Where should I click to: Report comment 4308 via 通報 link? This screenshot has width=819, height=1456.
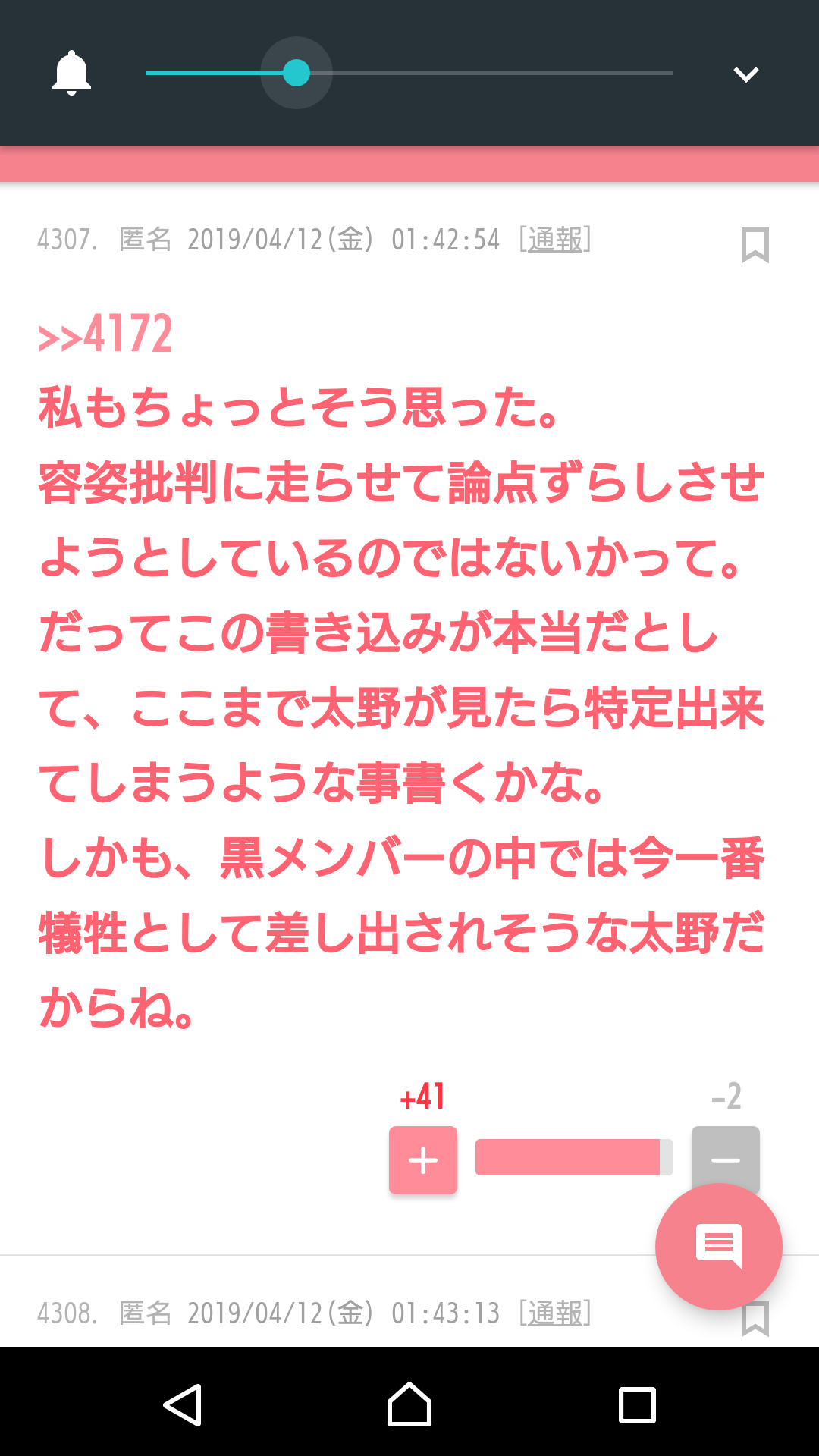point(555,1313)
